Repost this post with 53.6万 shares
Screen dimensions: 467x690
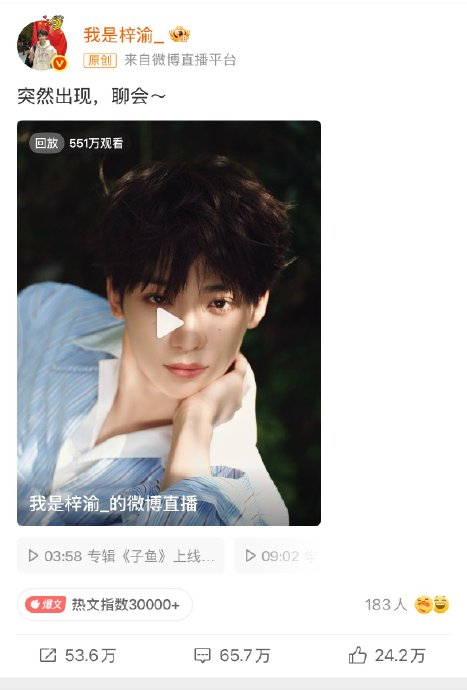77,656
